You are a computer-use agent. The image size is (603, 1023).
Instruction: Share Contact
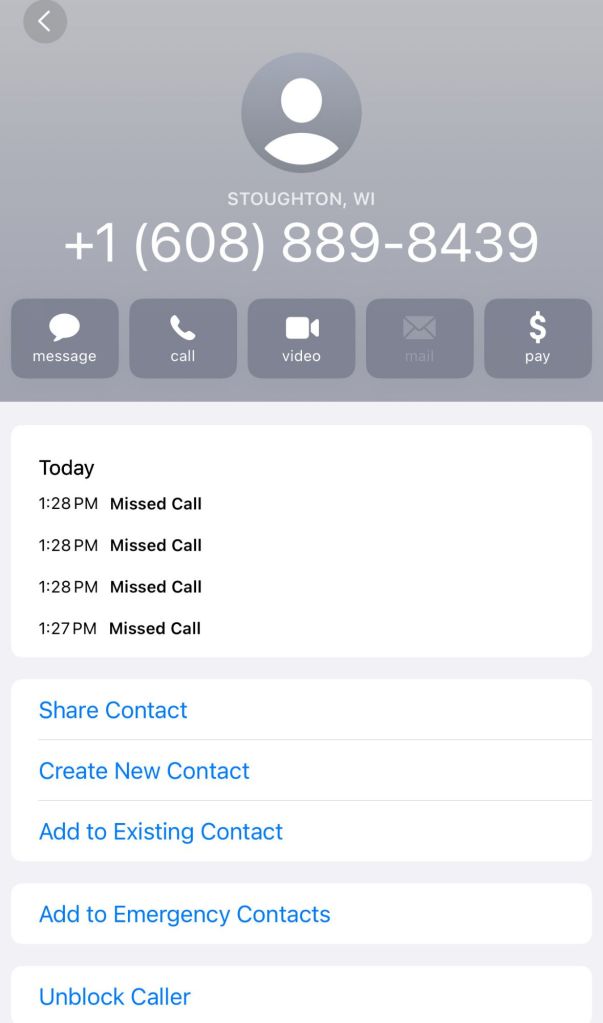tap(113, 710)
